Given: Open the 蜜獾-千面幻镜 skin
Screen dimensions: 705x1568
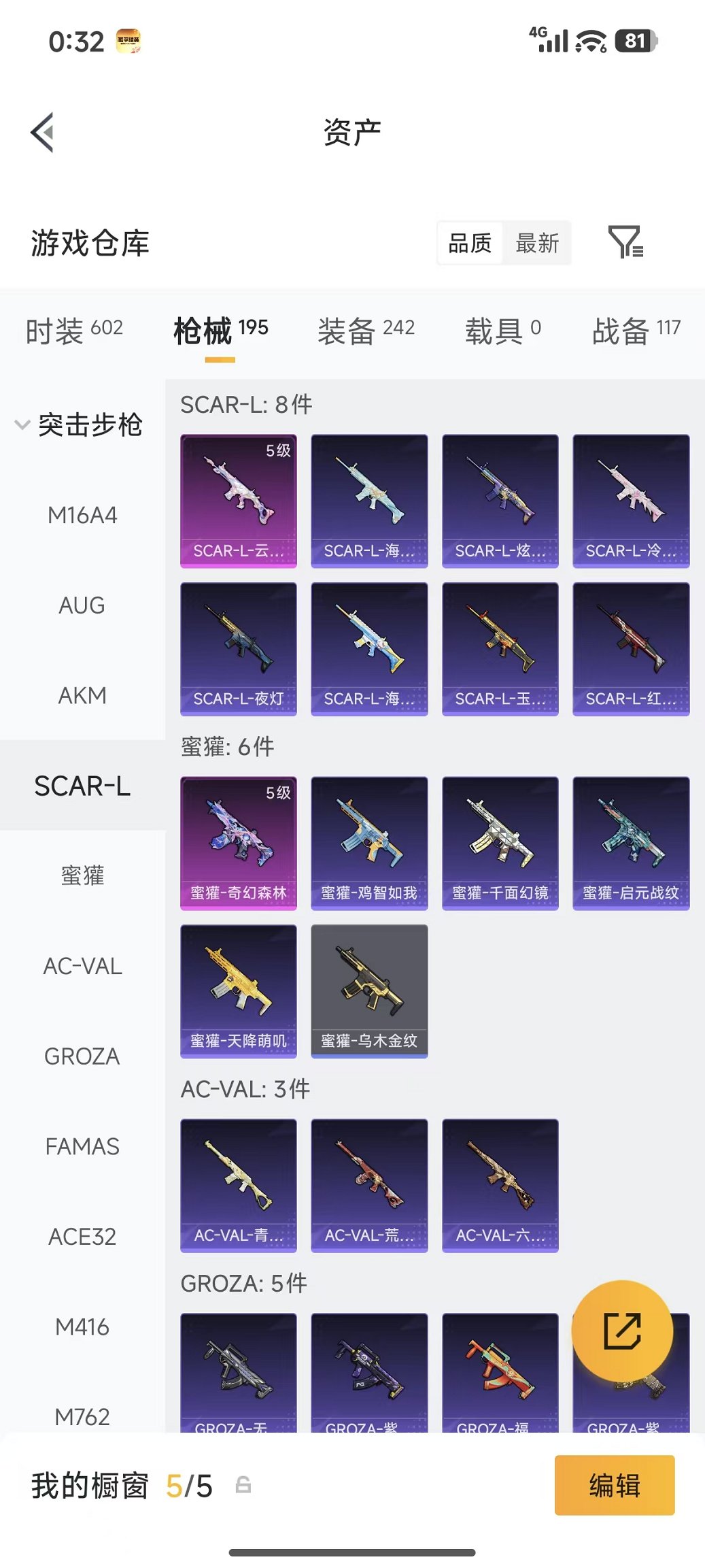Looking at the screenshot, I should coord(500,844).
